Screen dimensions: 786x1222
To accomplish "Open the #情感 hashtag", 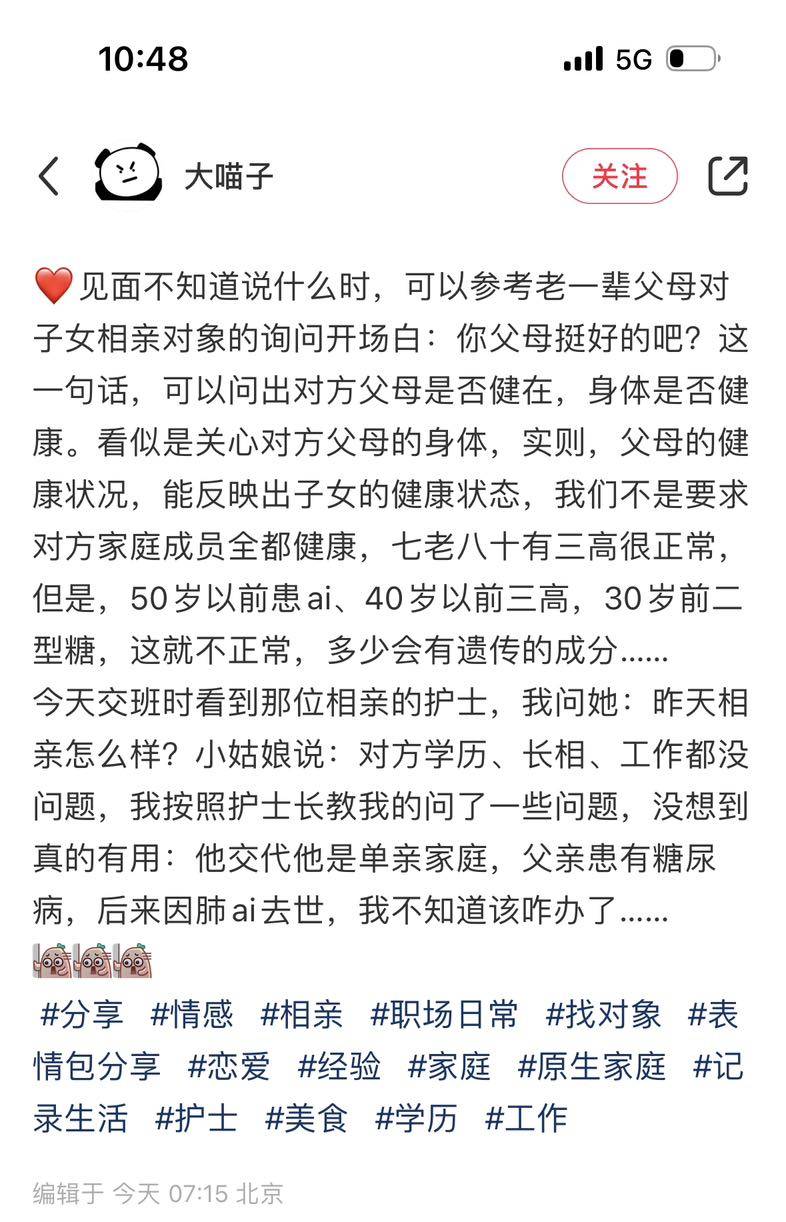I will pos(191,1014).
